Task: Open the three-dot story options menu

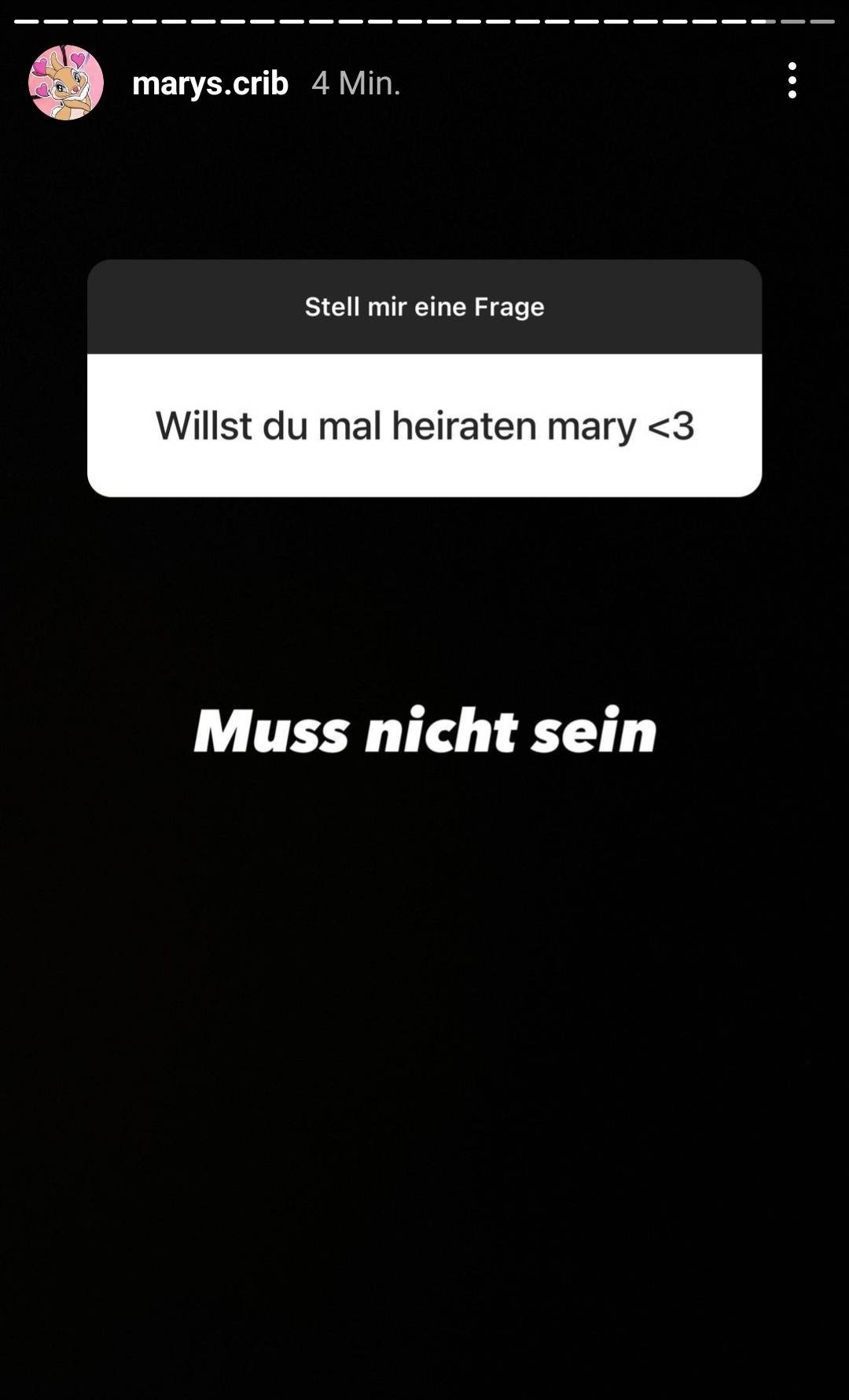Action: click(x=792, y=81)
